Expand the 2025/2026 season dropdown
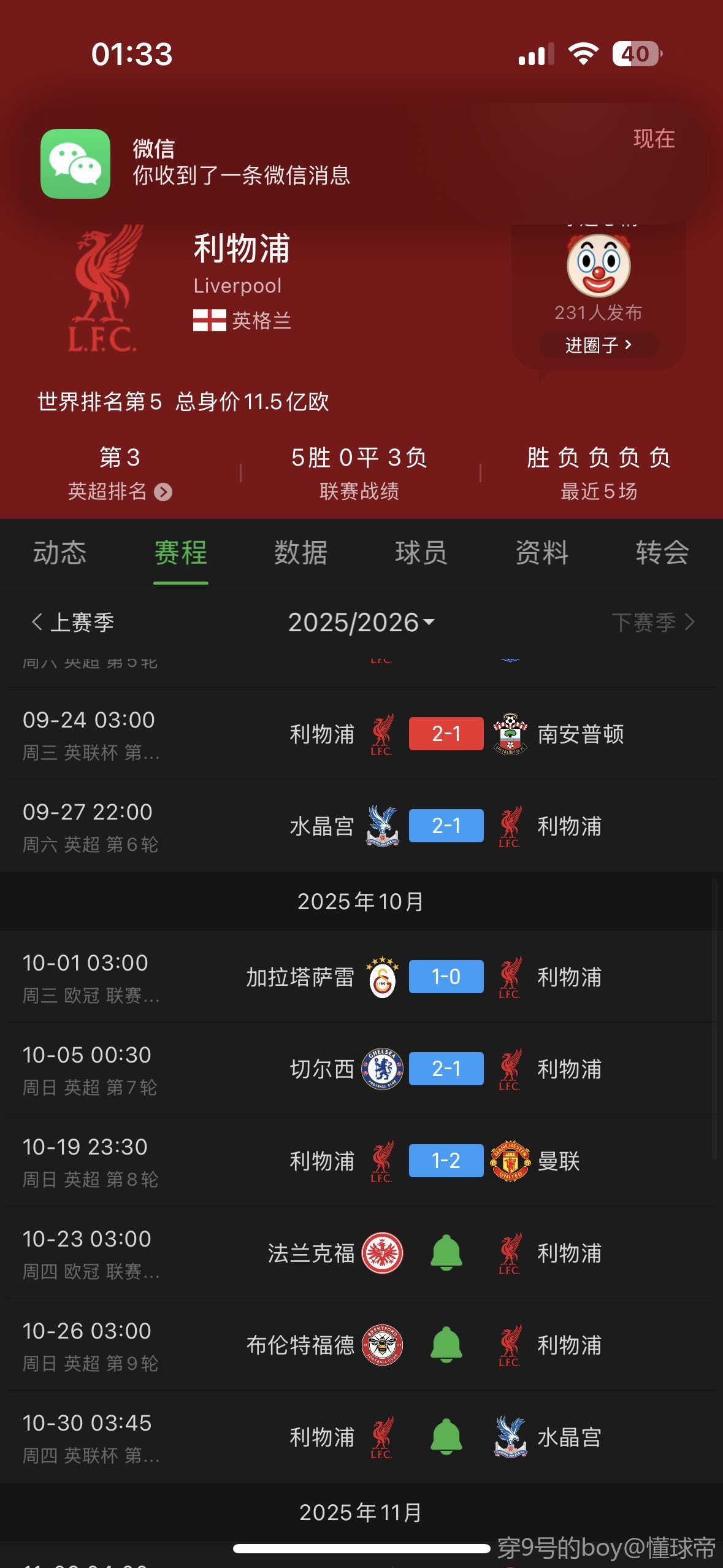The height and width of the screenshot is (1568, 723). 361,622
